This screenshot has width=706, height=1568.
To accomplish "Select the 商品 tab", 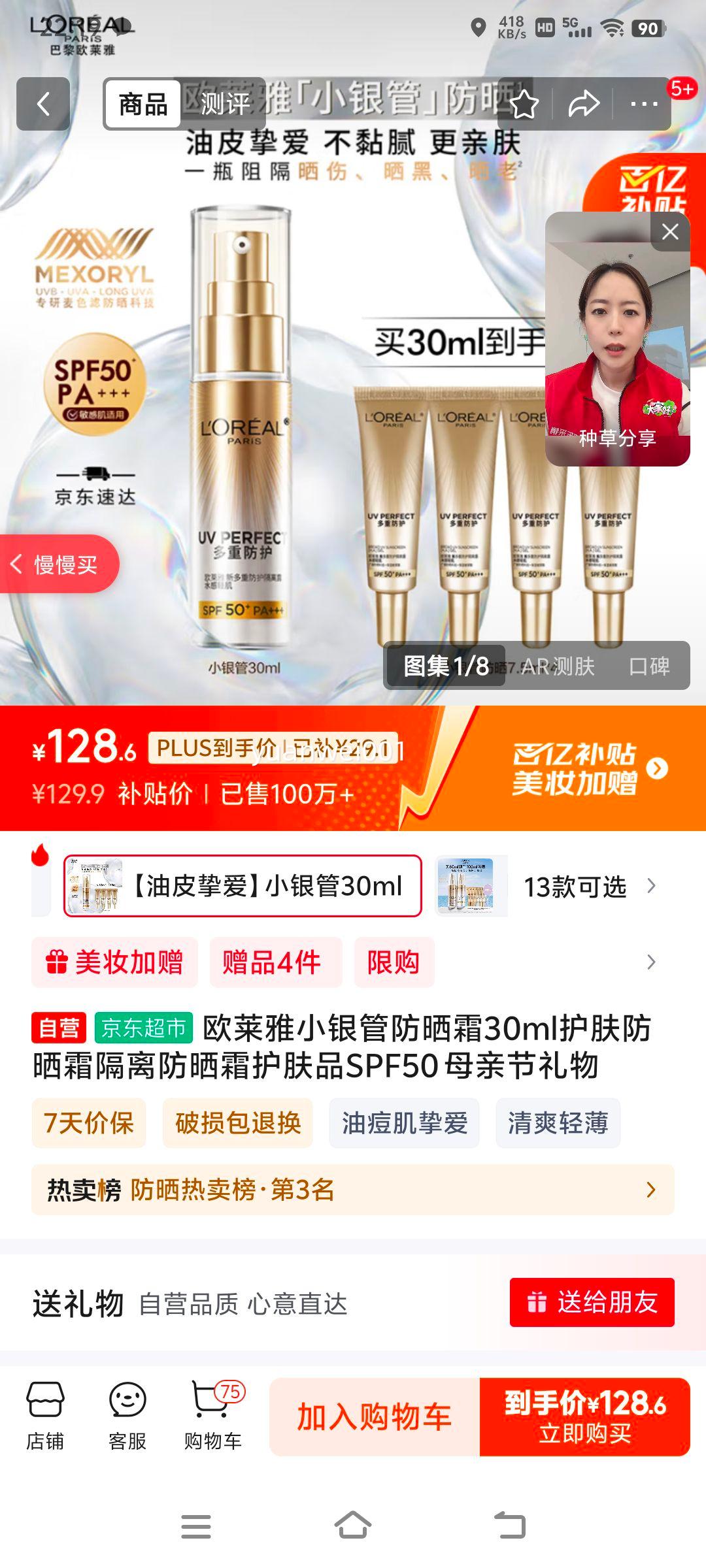I will (x=144, y=103).
